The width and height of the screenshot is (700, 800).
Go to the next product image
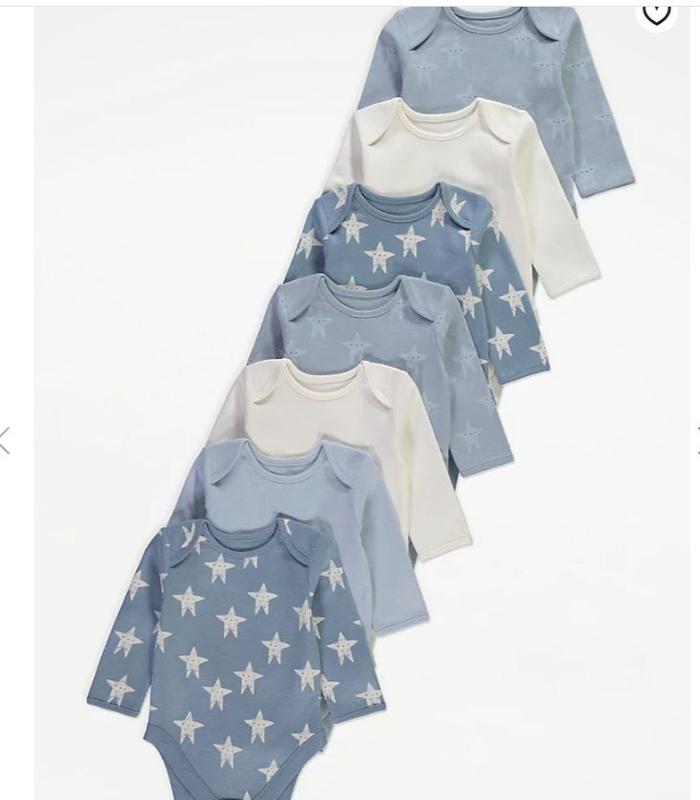click(x=696, y=440)
